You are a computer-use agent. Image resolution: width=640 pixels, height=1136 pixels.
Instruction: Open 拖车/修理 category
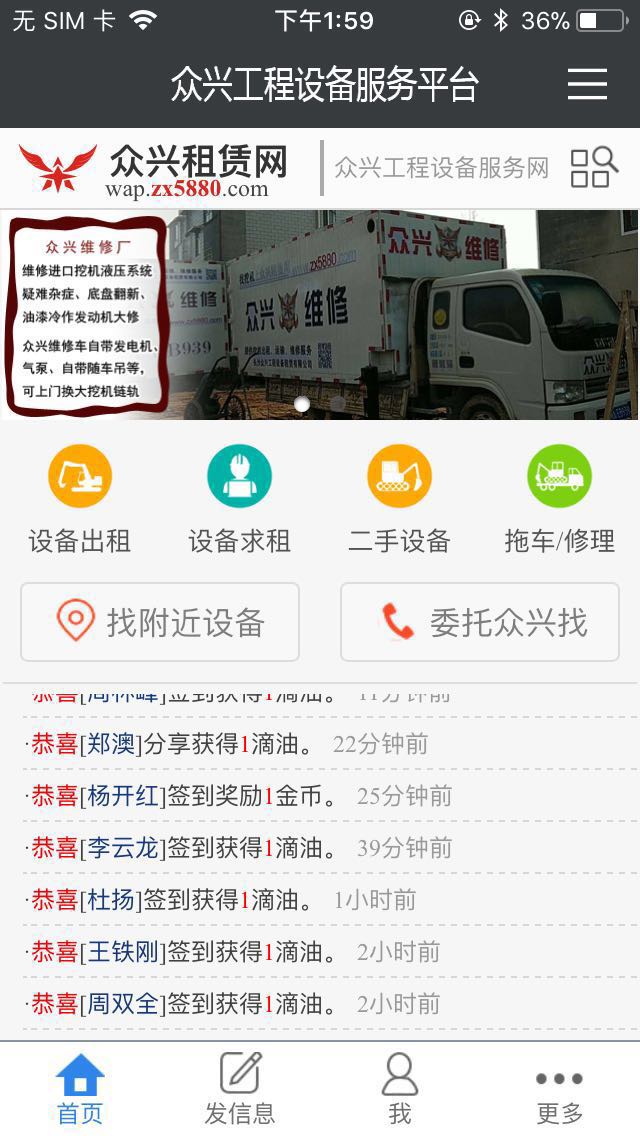pos(559,500)
